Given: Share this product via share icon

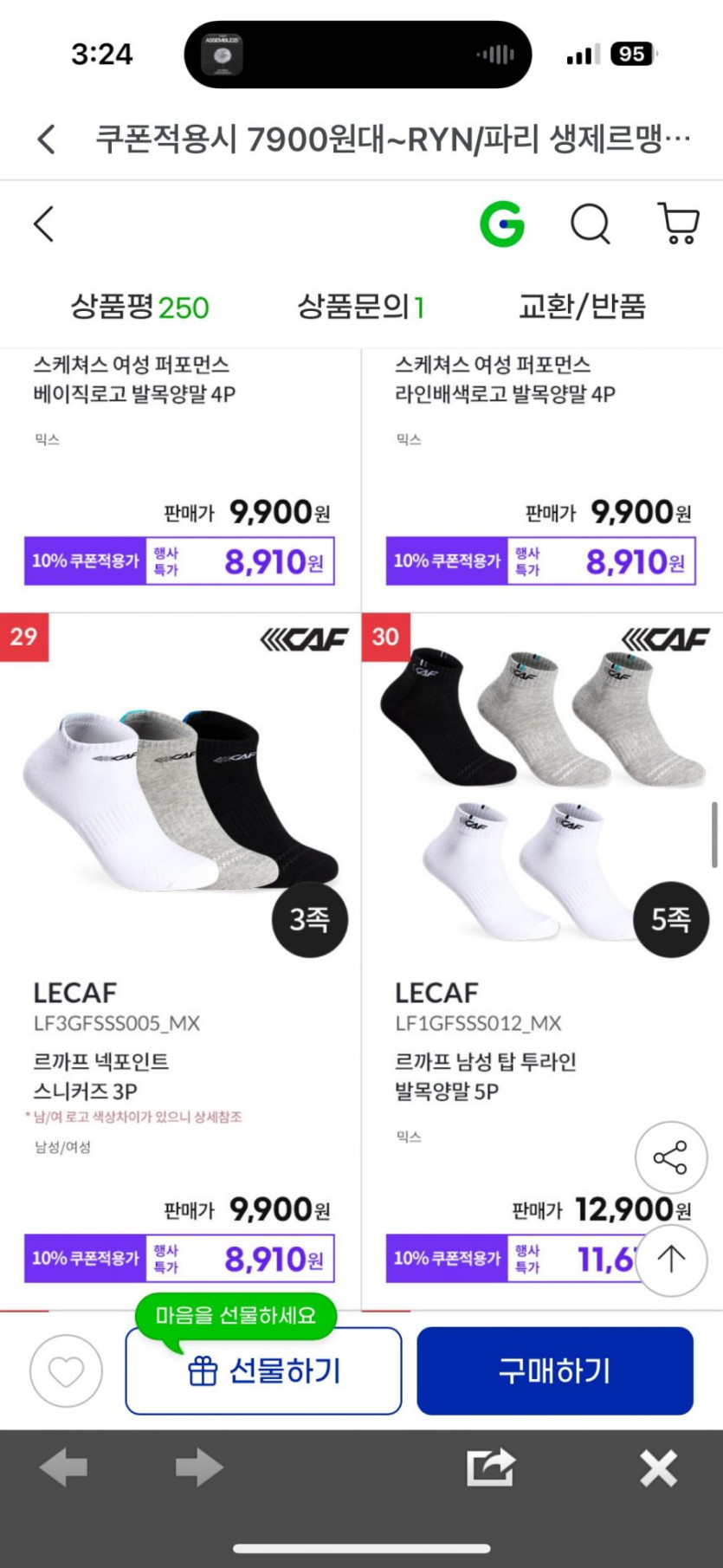Looking at the screenshot, I should click(x=671, y=1157).
